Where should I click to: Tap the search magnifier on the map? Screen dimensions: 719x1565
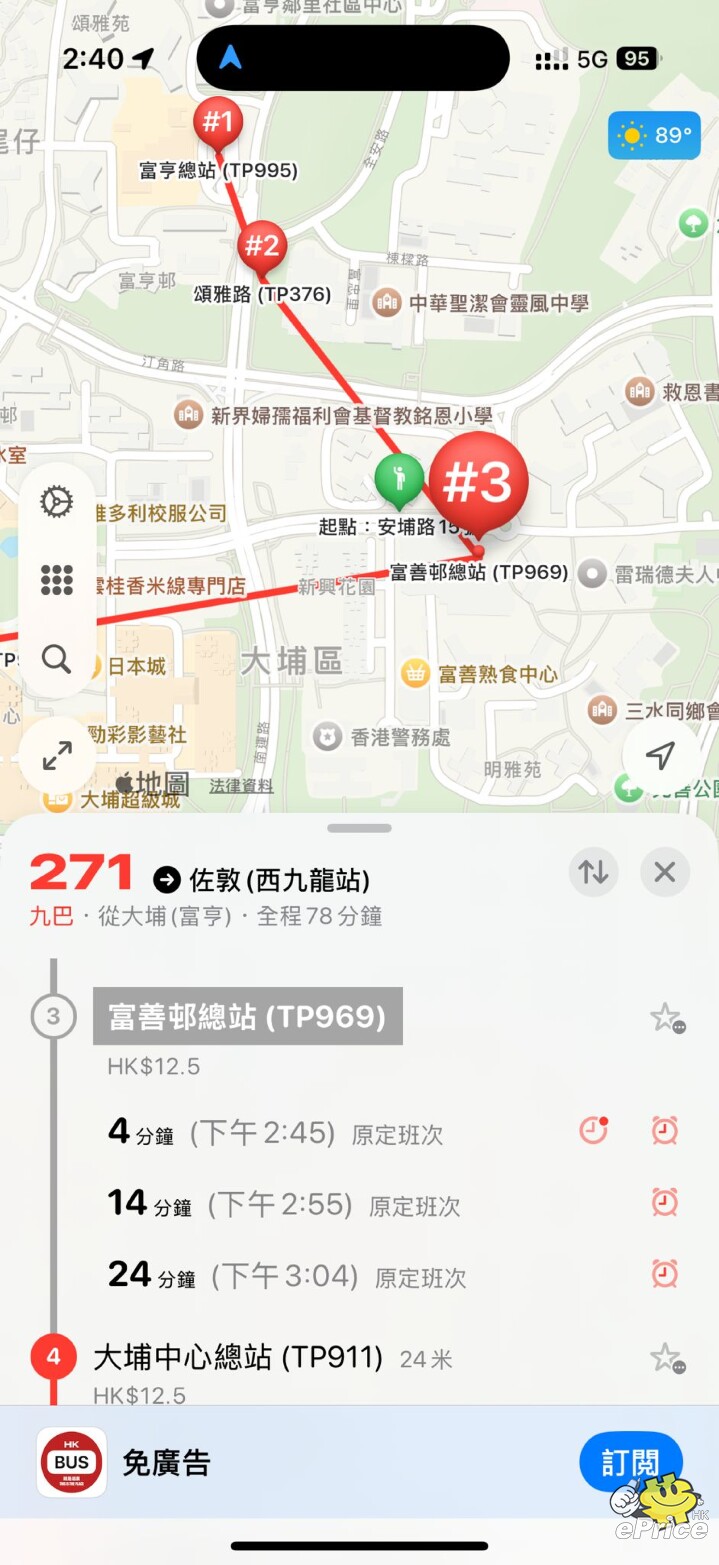tap(56, 659)
